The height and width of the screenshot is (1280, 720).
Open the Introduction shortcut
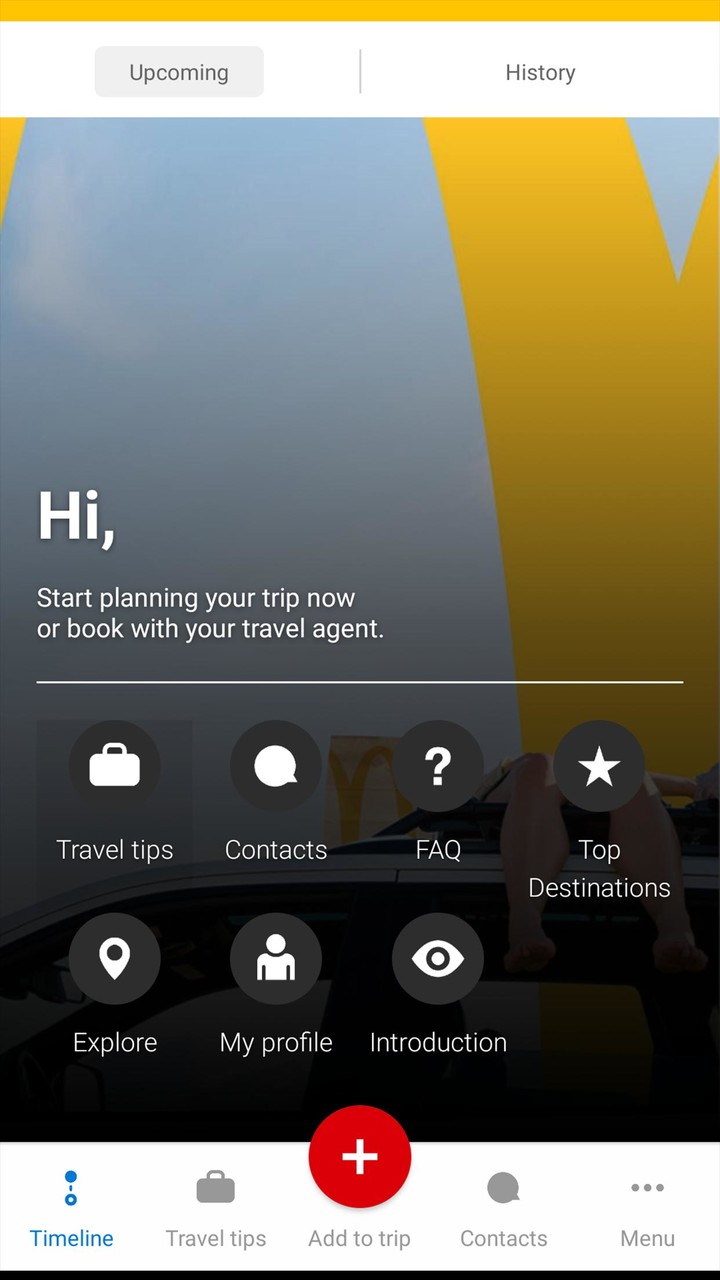pyautogui.click(x=438, y=985)
